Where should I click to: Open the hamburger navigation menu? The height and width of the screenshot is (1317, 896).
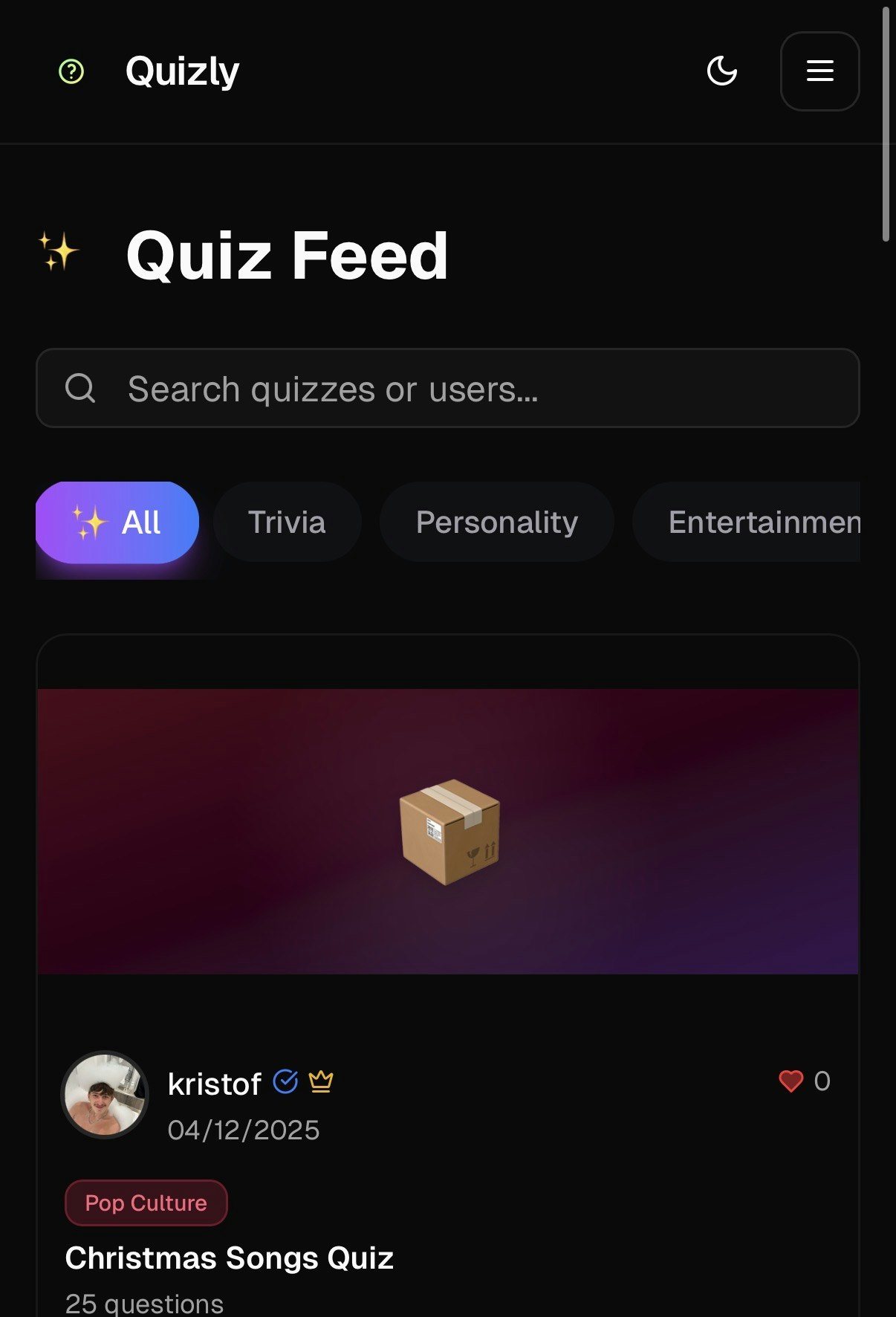819,71
